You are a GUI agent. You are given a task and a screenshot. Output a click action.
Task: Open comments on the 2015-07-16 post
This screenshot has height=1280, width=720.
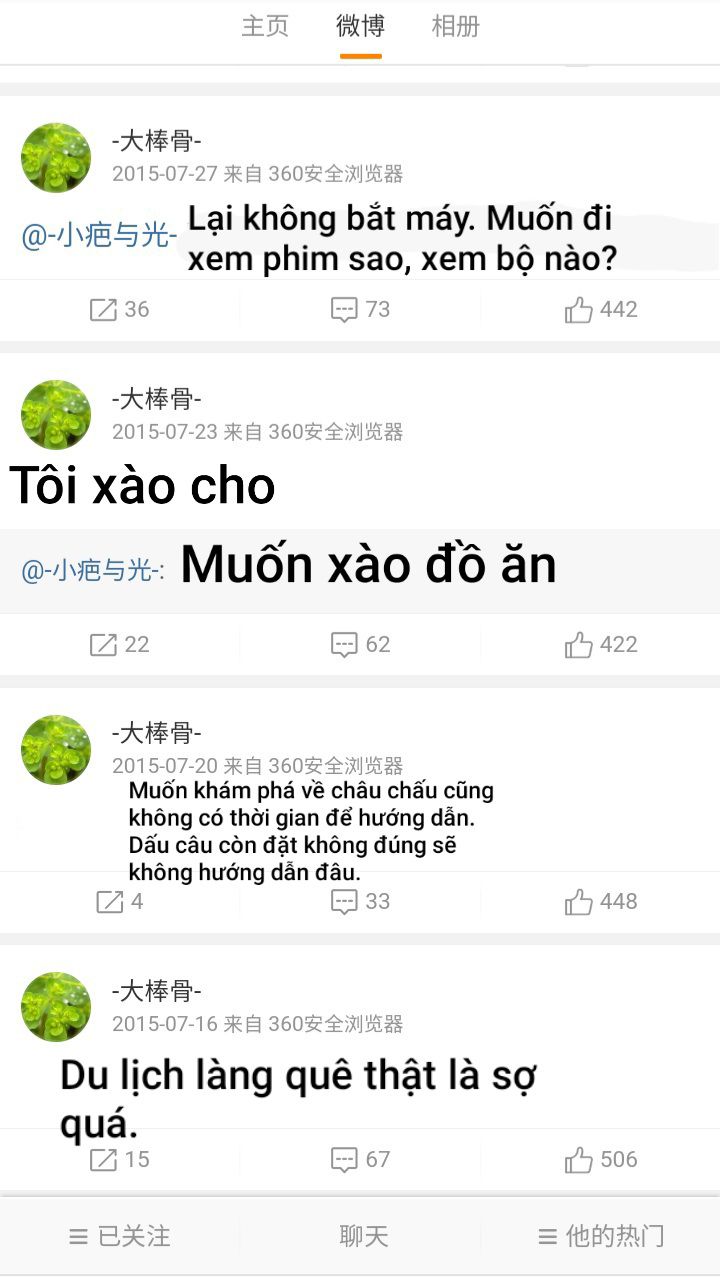pyautogui.click(x=360, y=1160)
